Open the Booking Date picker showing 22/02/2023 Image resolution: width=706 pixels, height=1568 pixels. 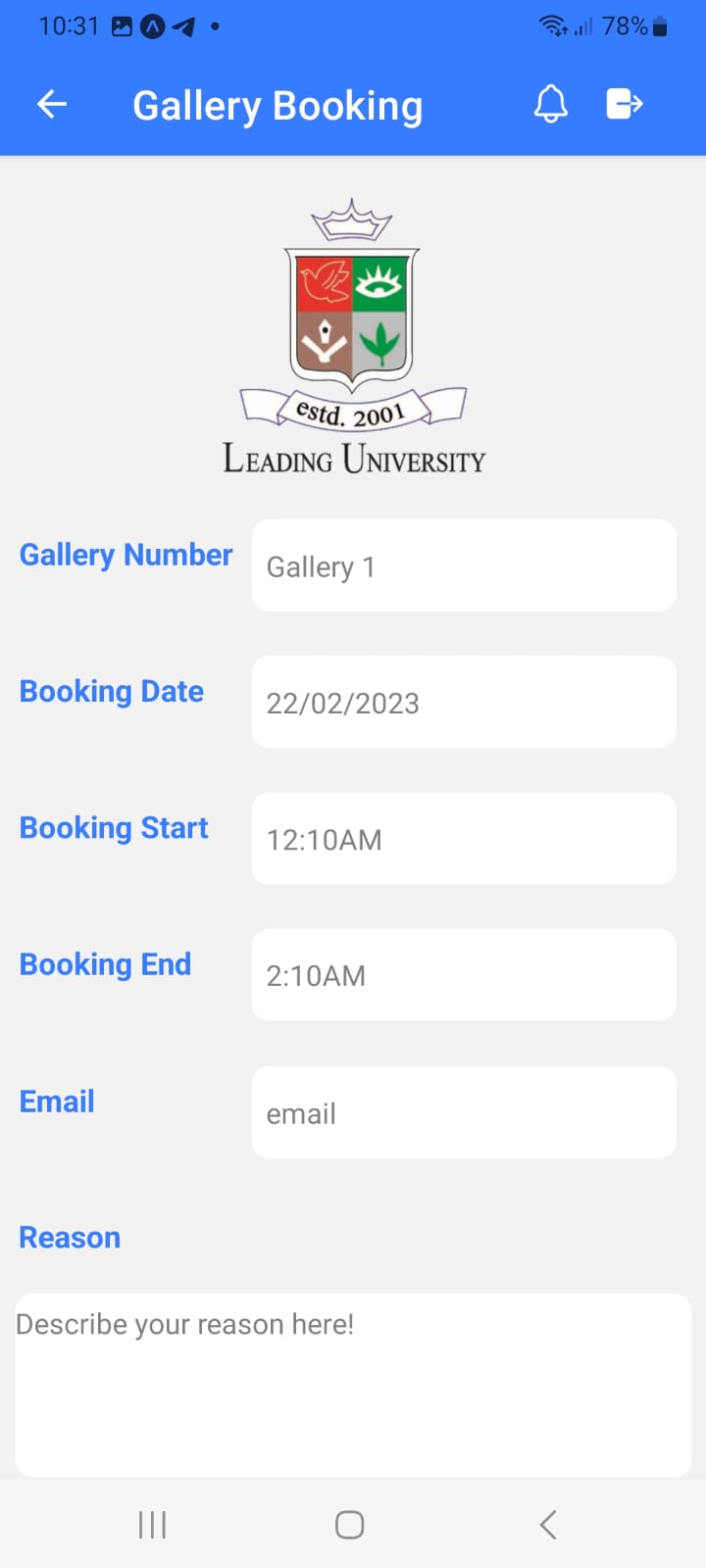coord(463,703)
